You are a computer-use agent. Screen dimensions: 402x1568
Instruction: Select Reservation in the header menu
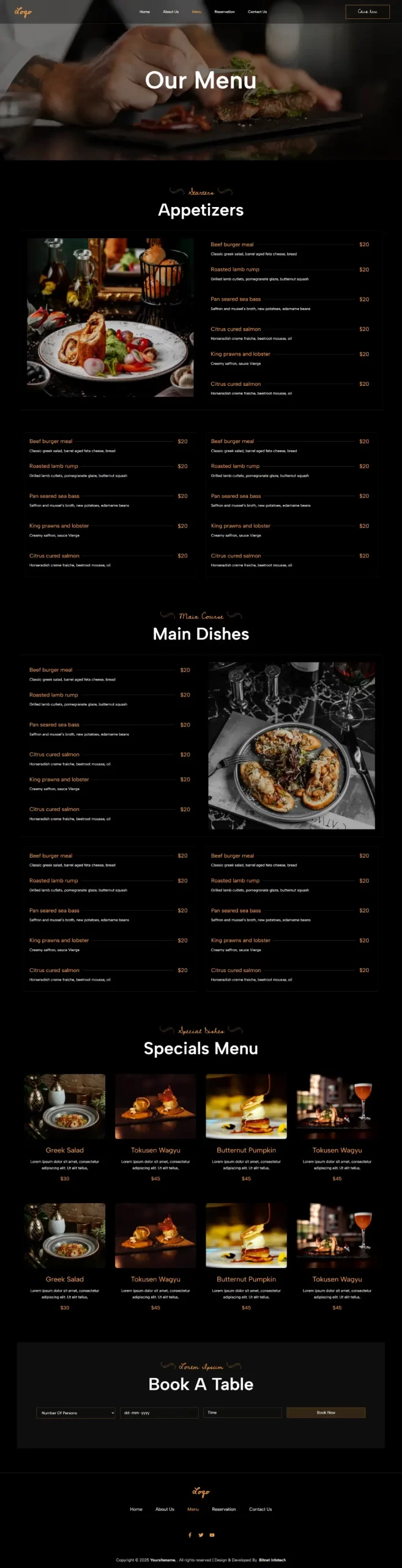point(224,12)
